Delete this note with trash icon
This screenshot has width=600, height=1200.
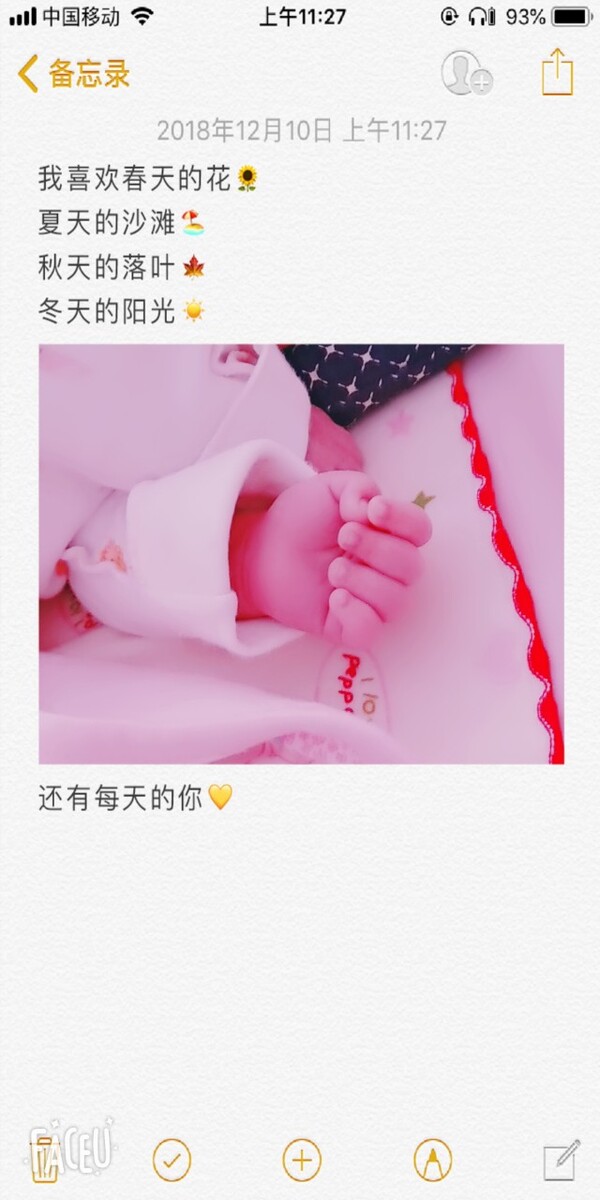click(44, 1160)
